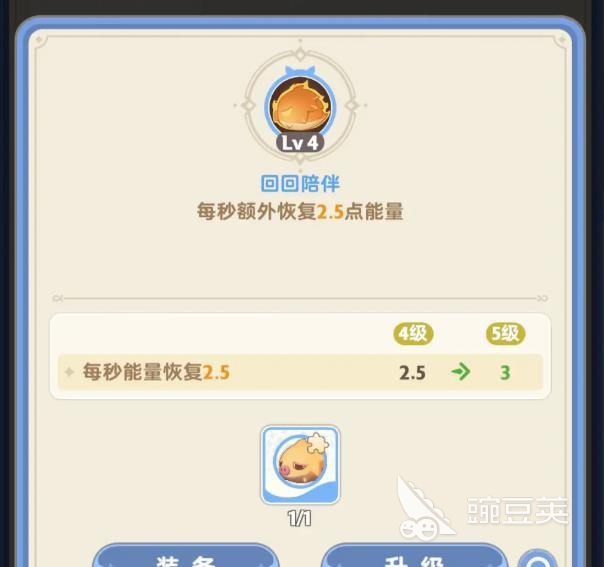Tap the 升级 upgrade button
604x567 pixels.
(414, 556)
